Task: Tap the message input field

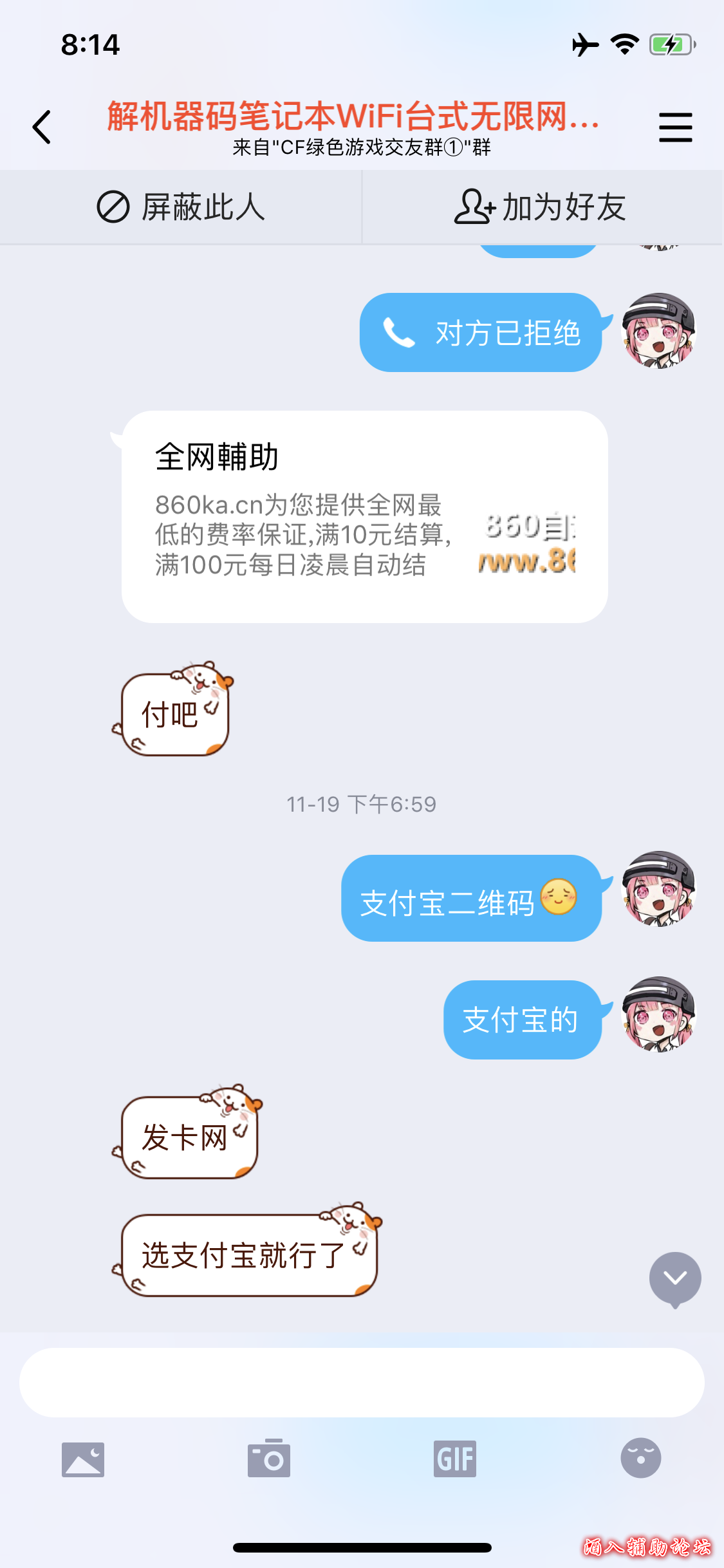Action: 362,1383
